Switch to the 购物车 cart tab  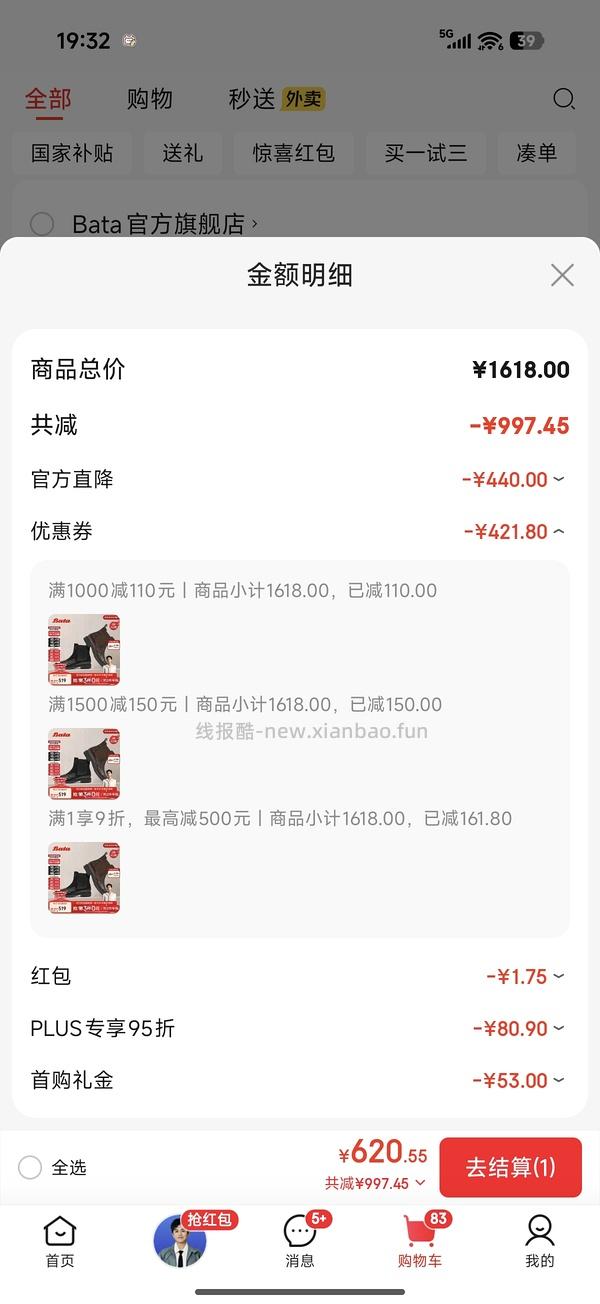[x=420, y=1240]
